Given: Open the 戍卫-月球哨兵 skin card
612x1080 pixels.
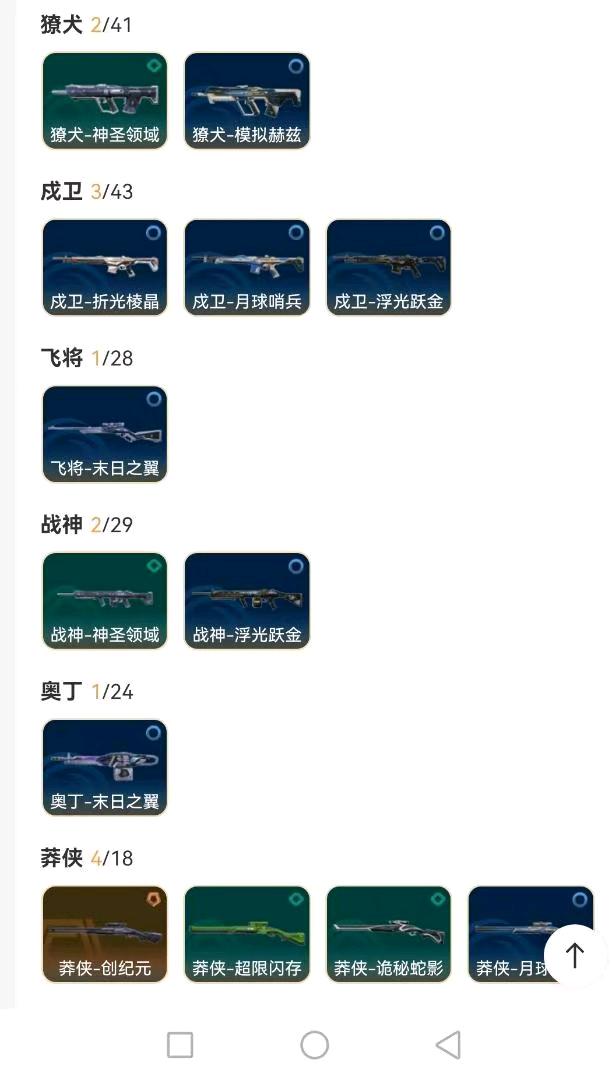Looking at the screenshot, I should tap(247, 268).
